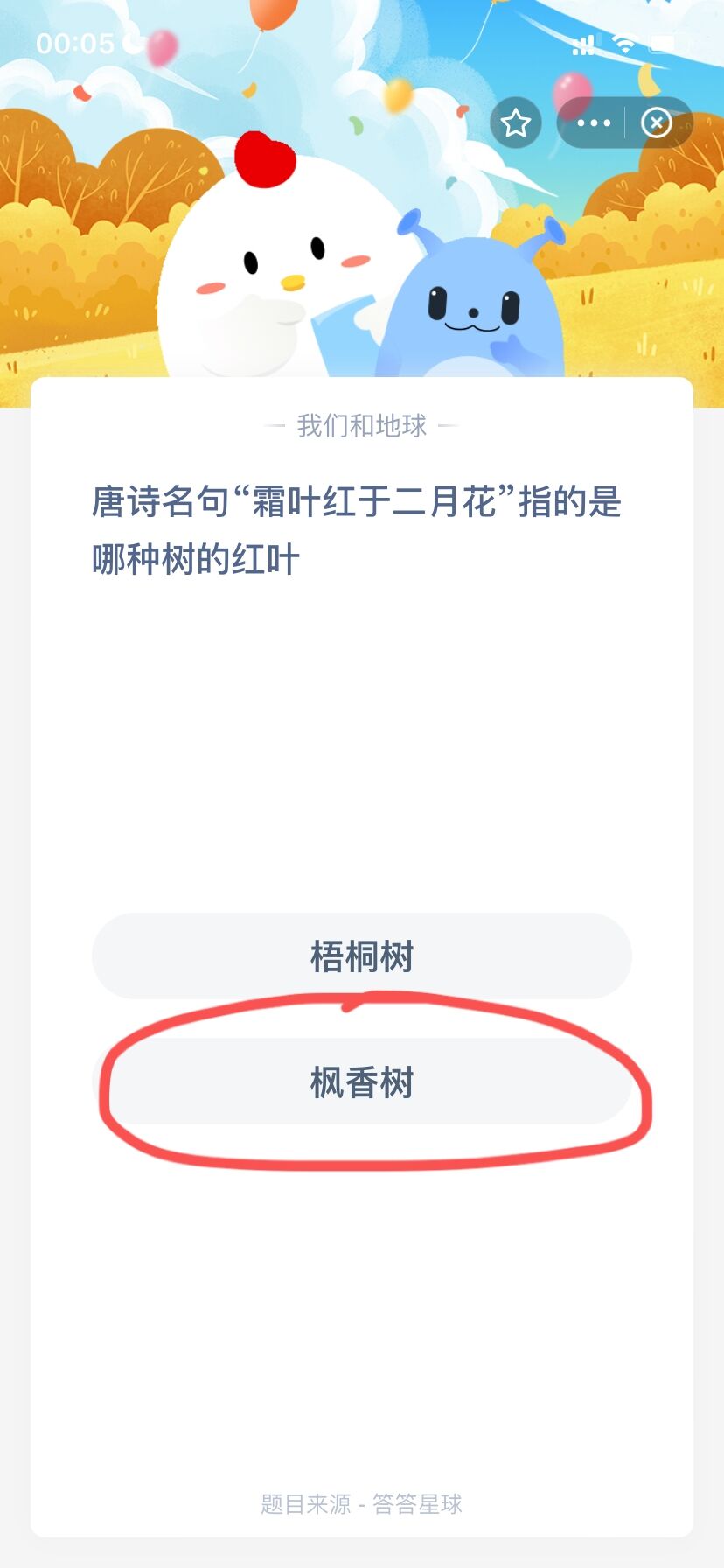Viewport: 724px width, 1568px height.
Task: Close the mini program
Action: coord(657,123)
